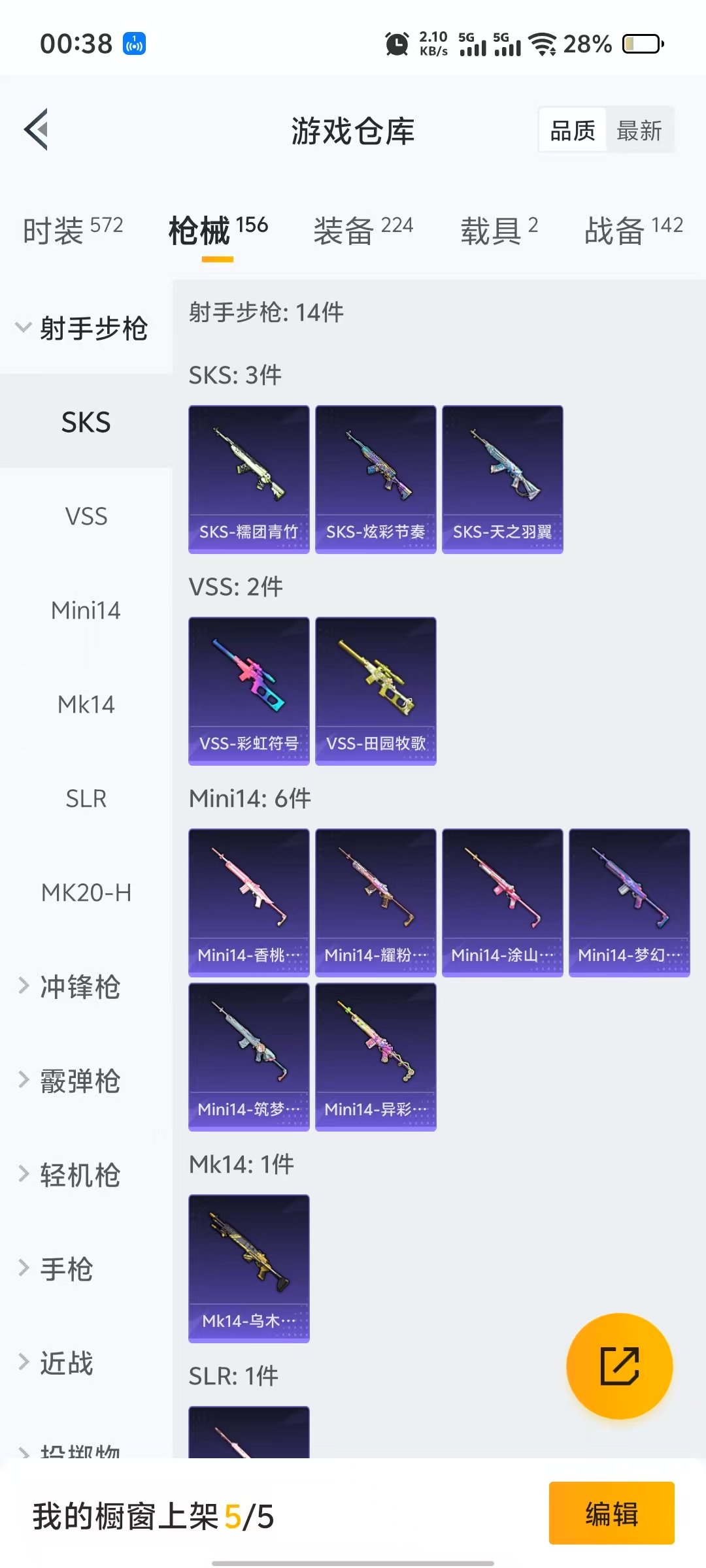Go back using the top-left arrow
The width and height of the screenshot is (706, 1568).
(x=37, y=129)
